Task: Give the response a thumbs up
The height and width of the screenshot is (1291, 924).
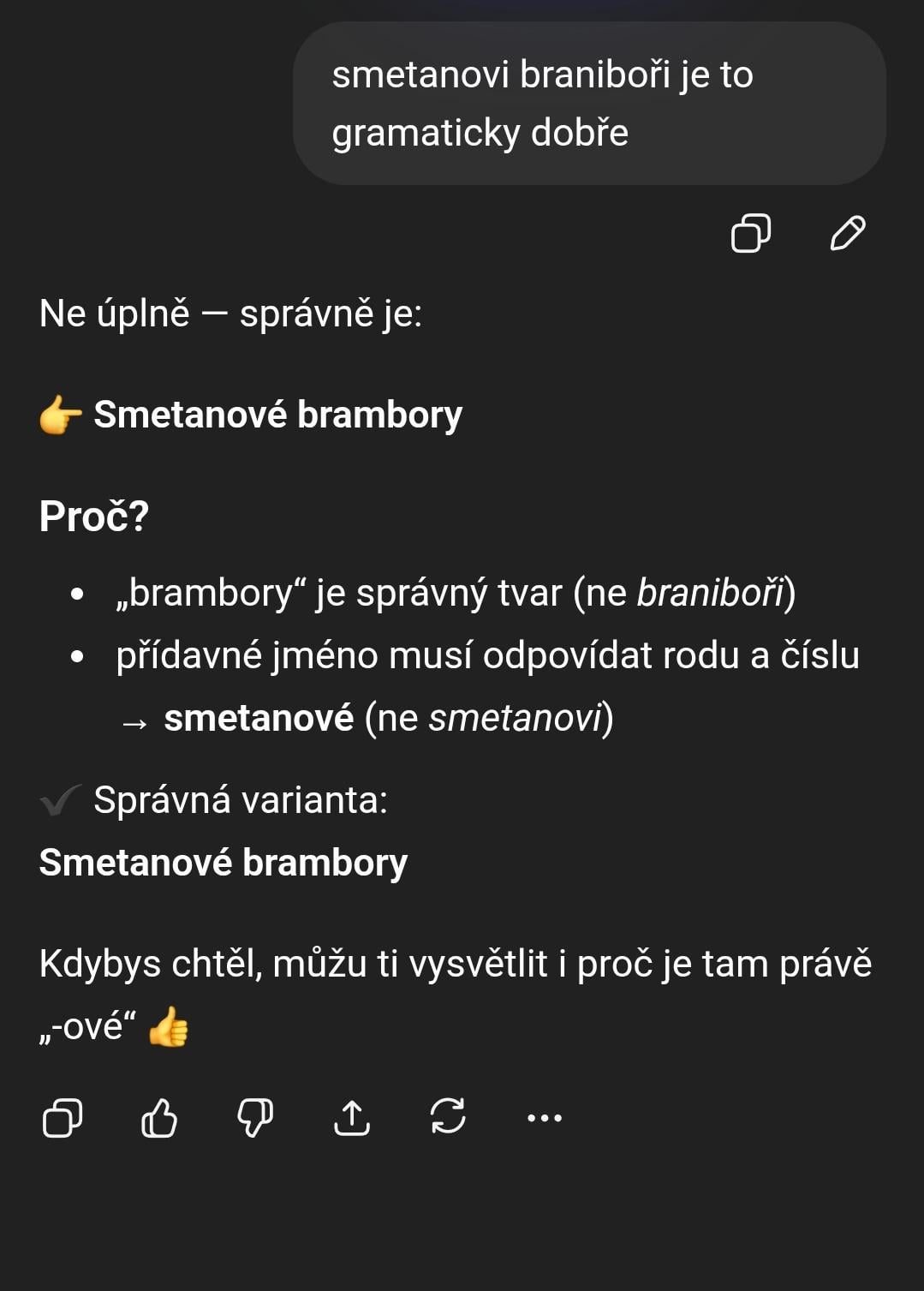Action: coord(159,1118)
